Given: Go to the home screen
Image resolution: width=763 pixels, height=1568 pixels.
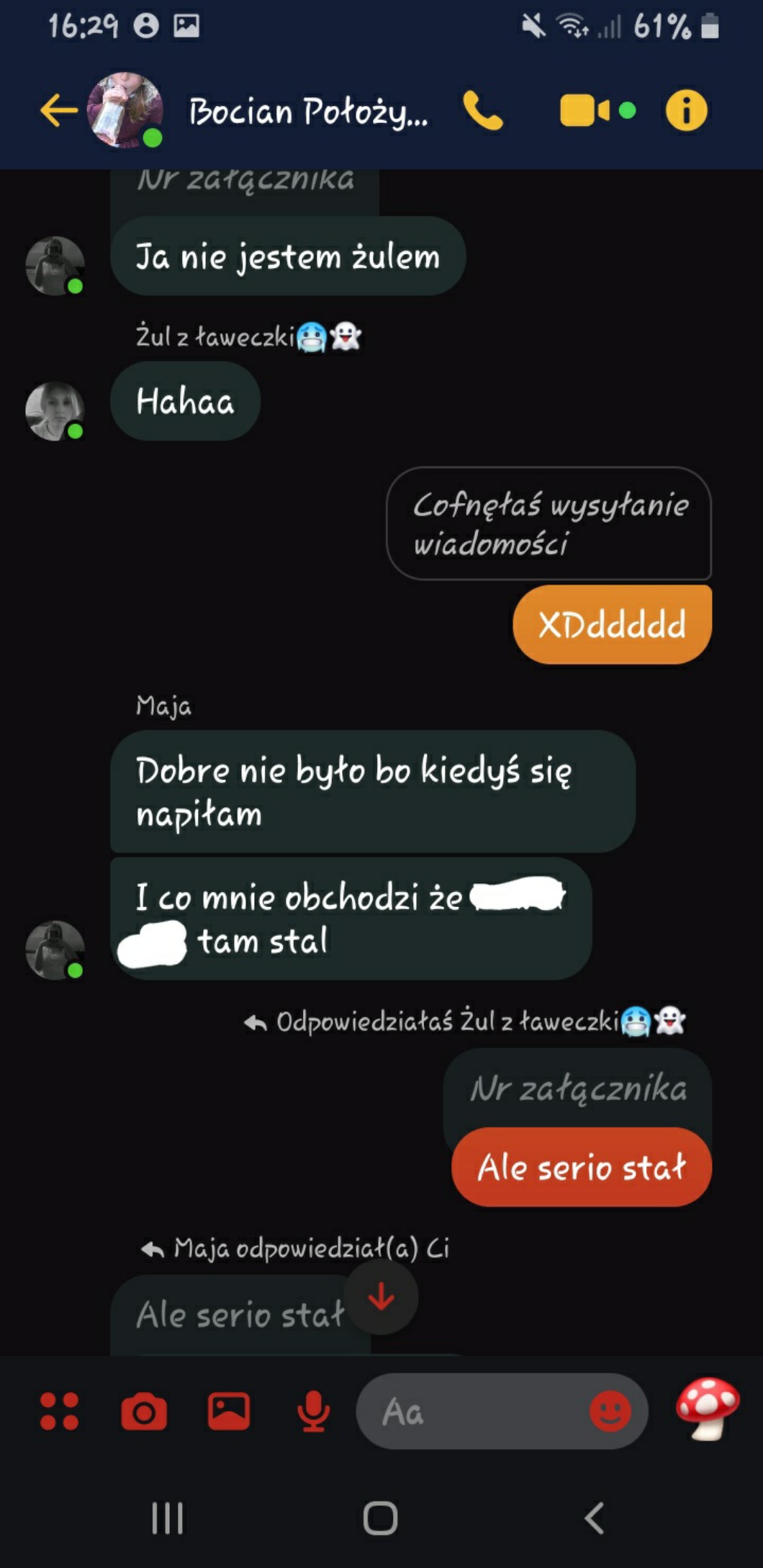Looking at the screenshot, I should (x=381, y=1518).
